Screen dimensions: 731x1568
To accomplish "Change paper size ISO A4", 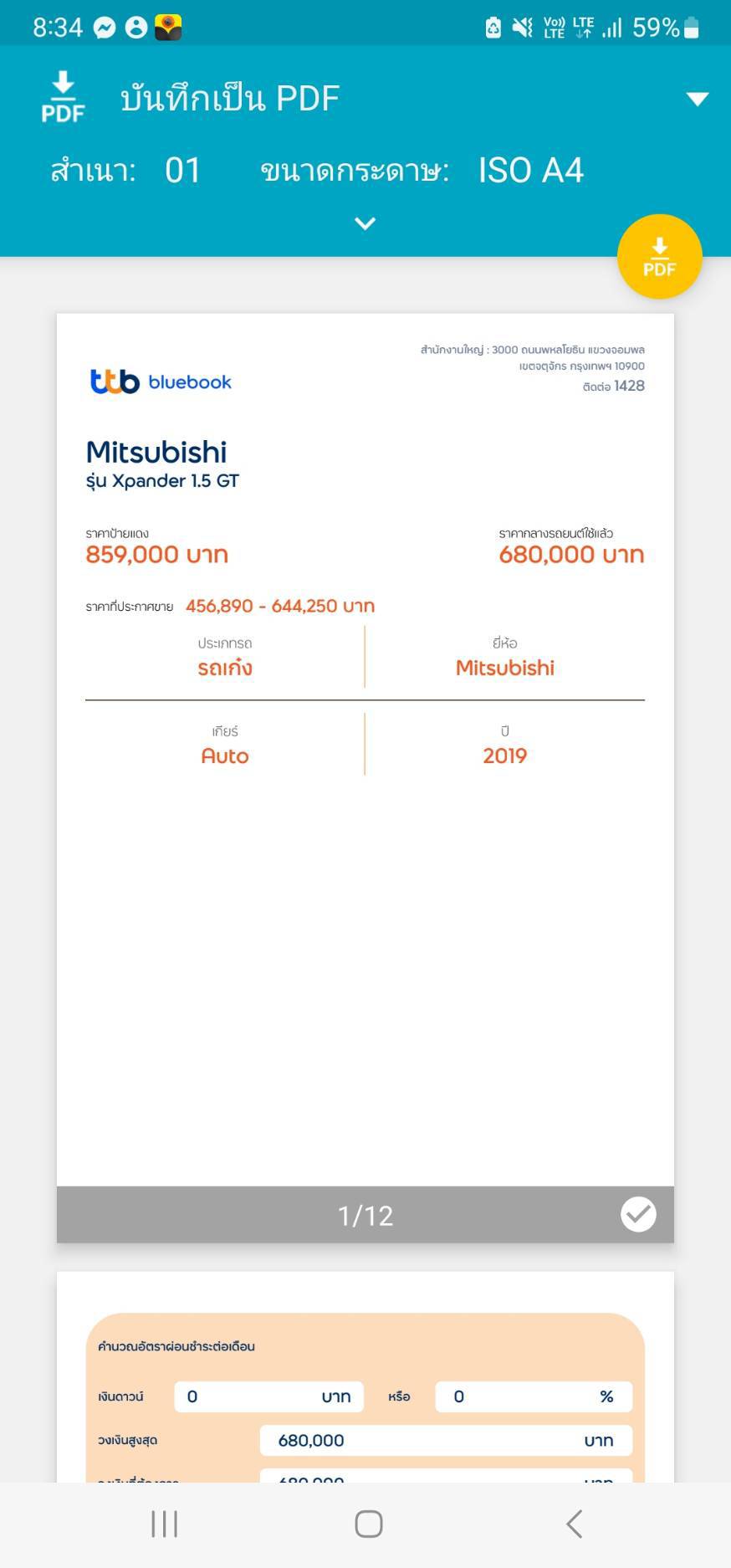I will pyautogui.click(x=530, y=171).
